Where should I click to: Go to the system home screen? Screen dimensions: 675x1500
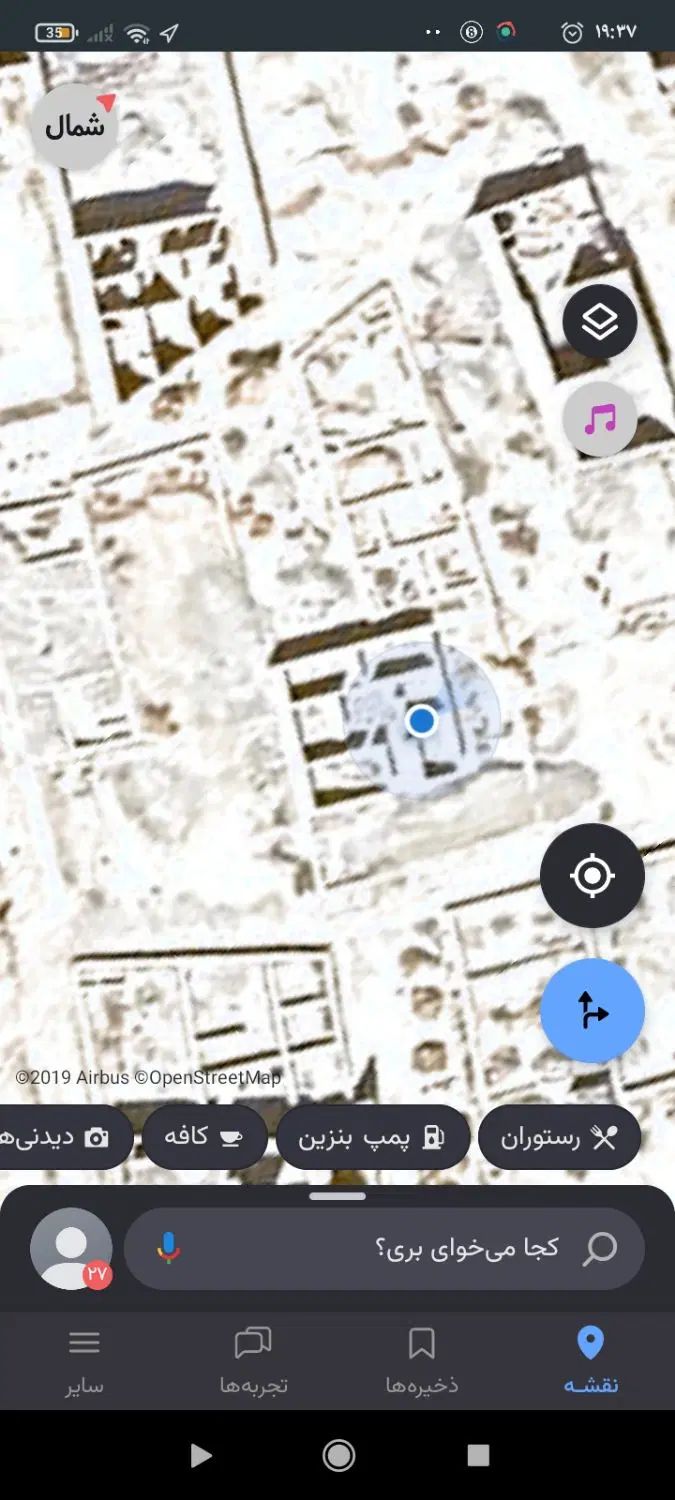[x=338, y=1455]
